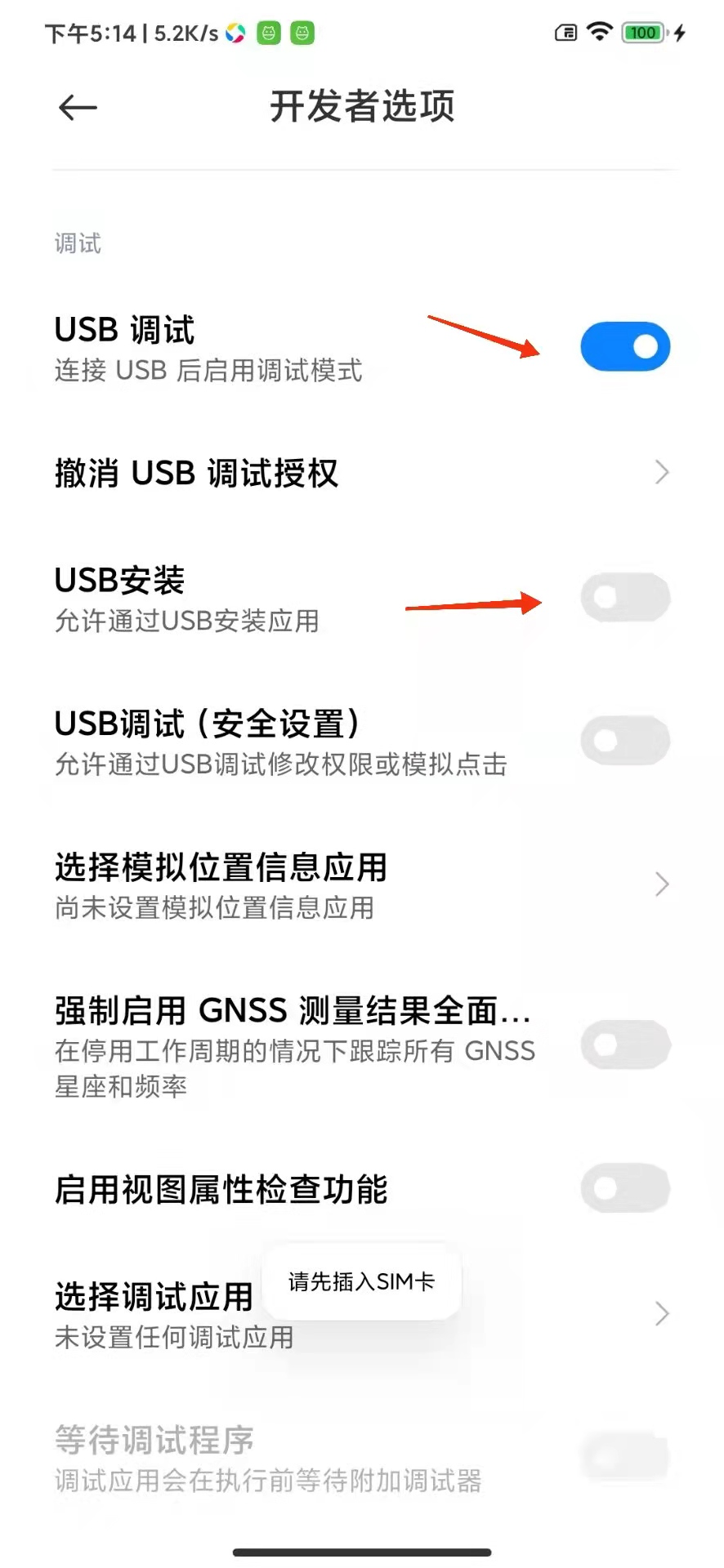
Task: Tap the battery indicator showing 100
Action: 643,33
